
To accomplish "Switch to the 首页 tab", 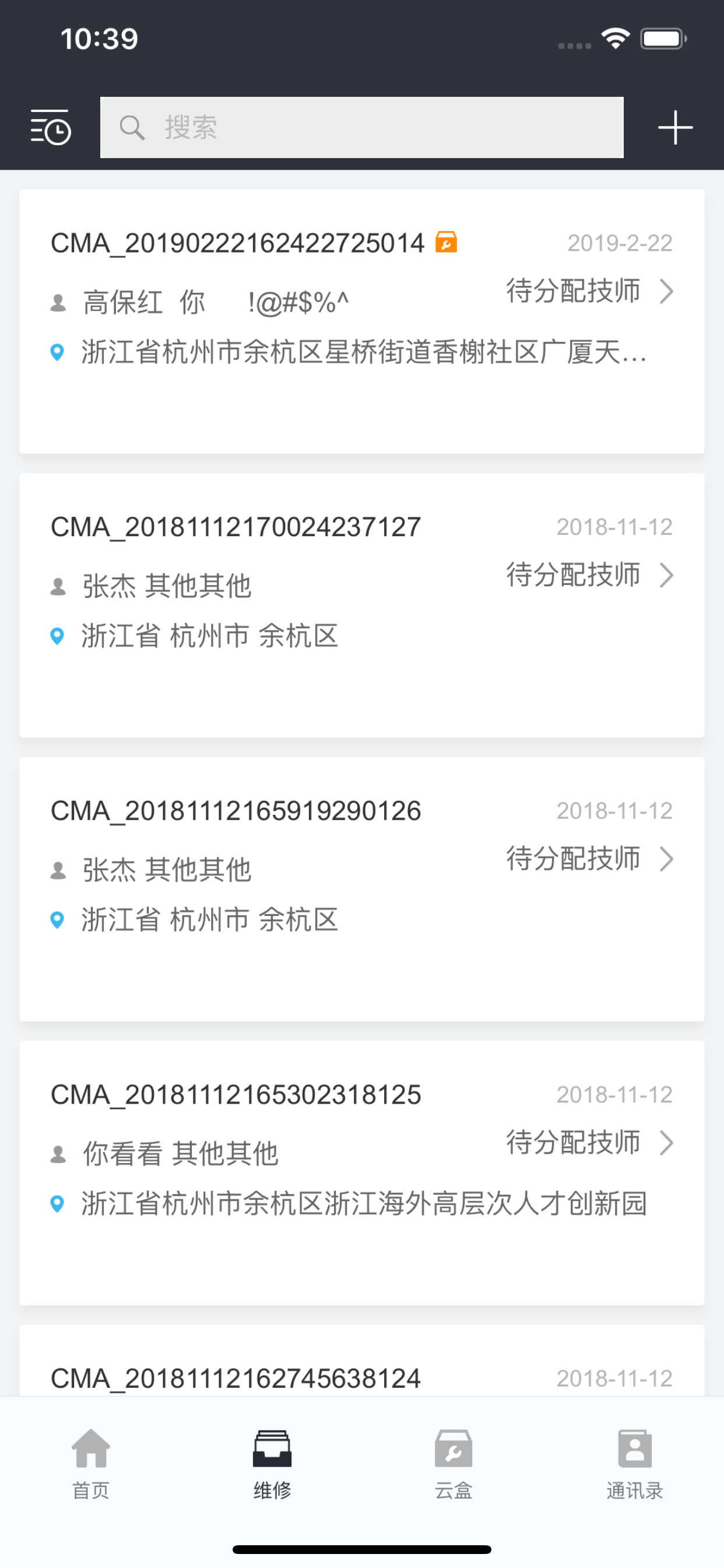I will click(x=91, y=1465).
